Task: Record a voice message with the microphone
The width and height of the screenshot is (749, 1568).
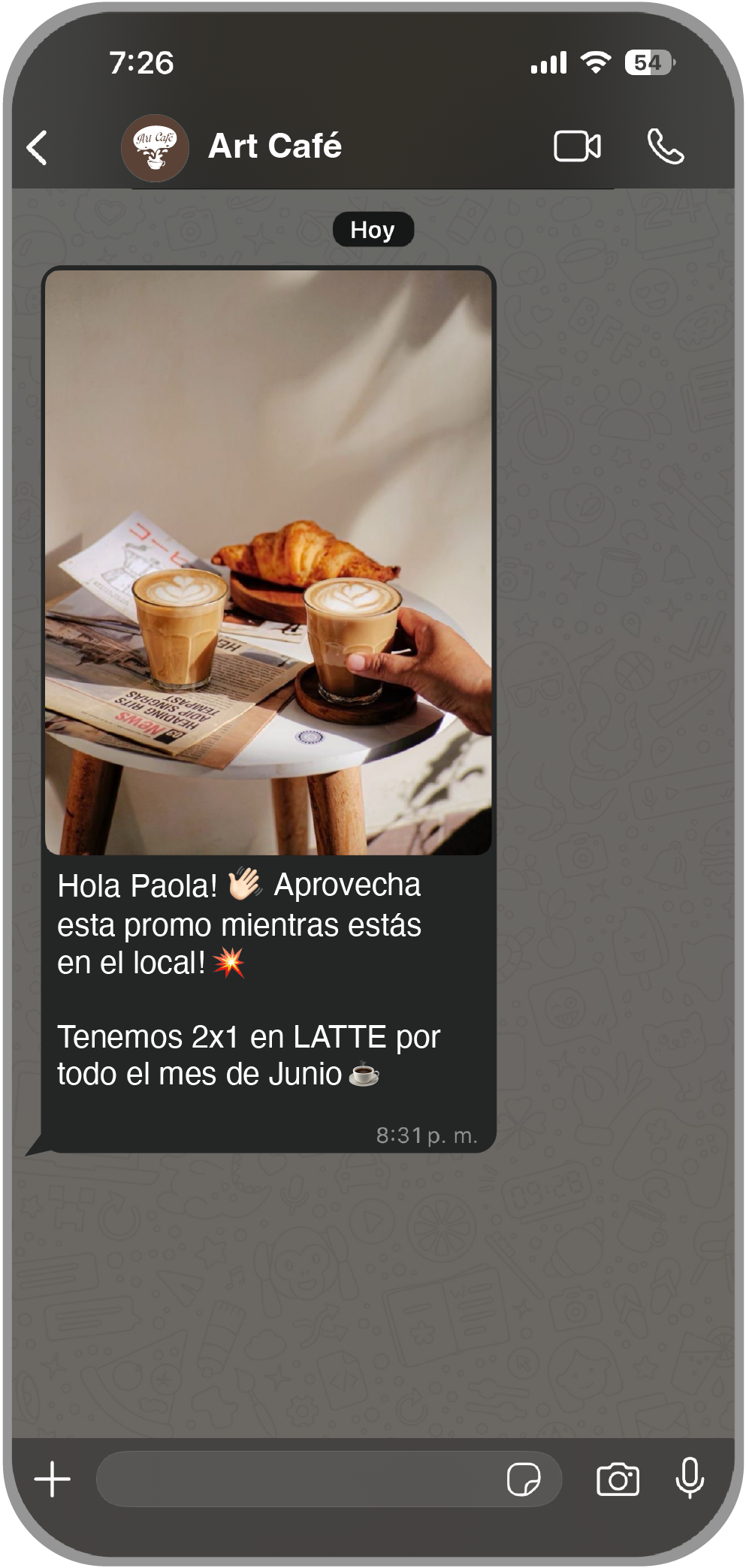Action: 689,1478
